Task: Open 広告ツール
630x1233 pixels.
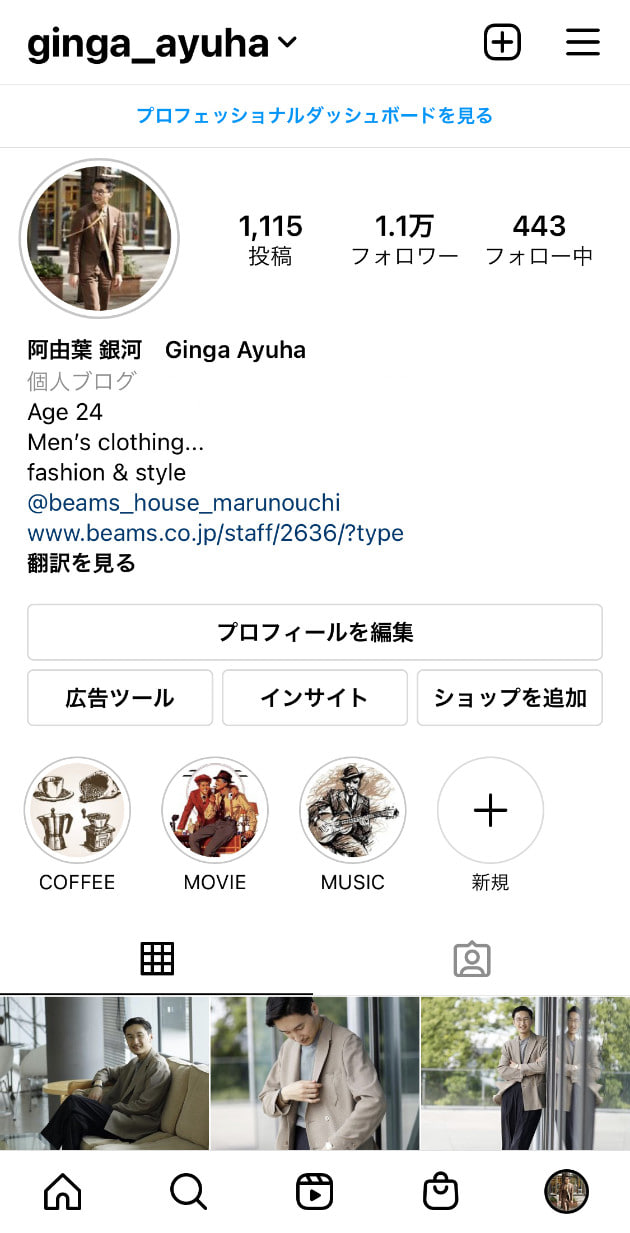Action: pyautogui.click(x=120, y=697)
